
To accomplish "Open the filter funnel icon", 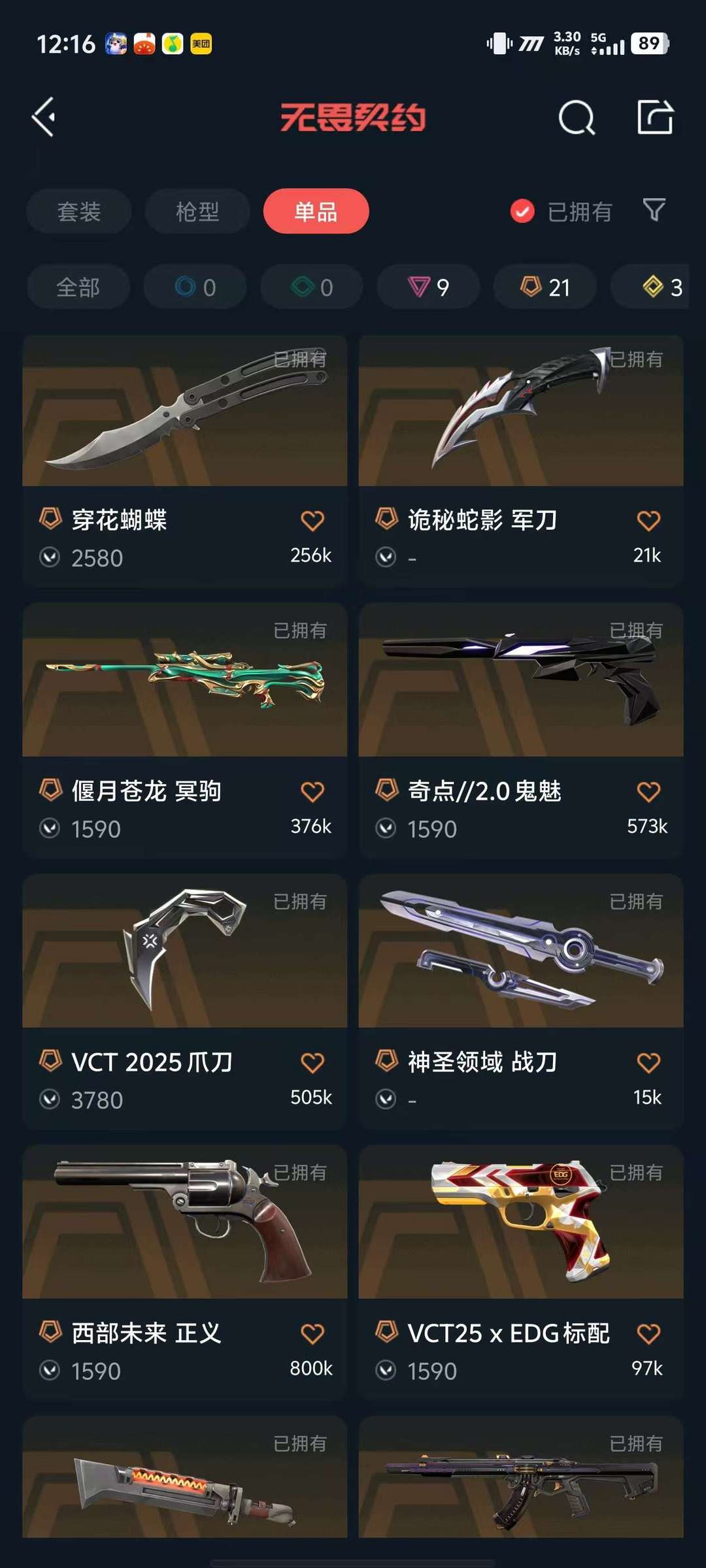I will (654, 210).
